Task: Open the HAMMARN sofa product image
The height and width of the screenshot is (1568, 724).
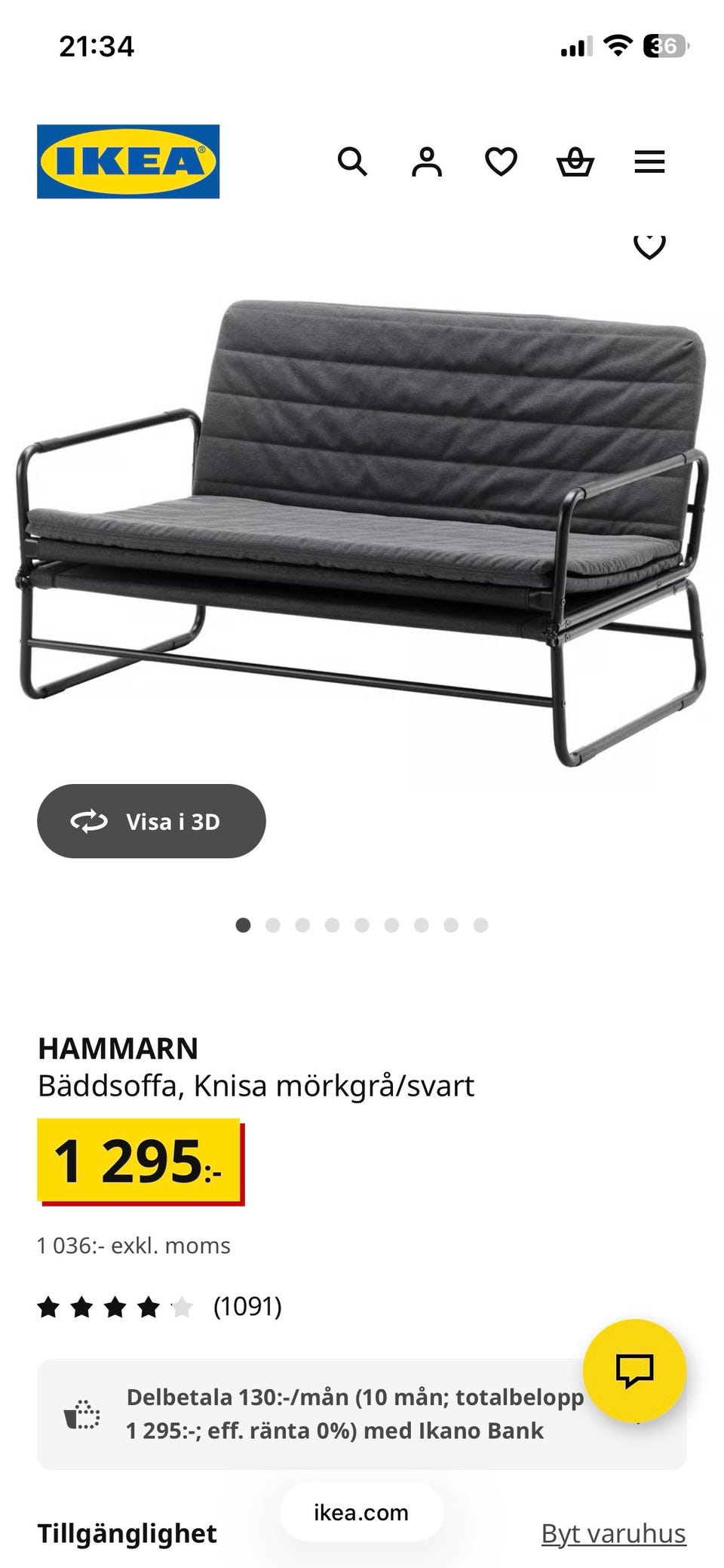Action: point(362,528)
